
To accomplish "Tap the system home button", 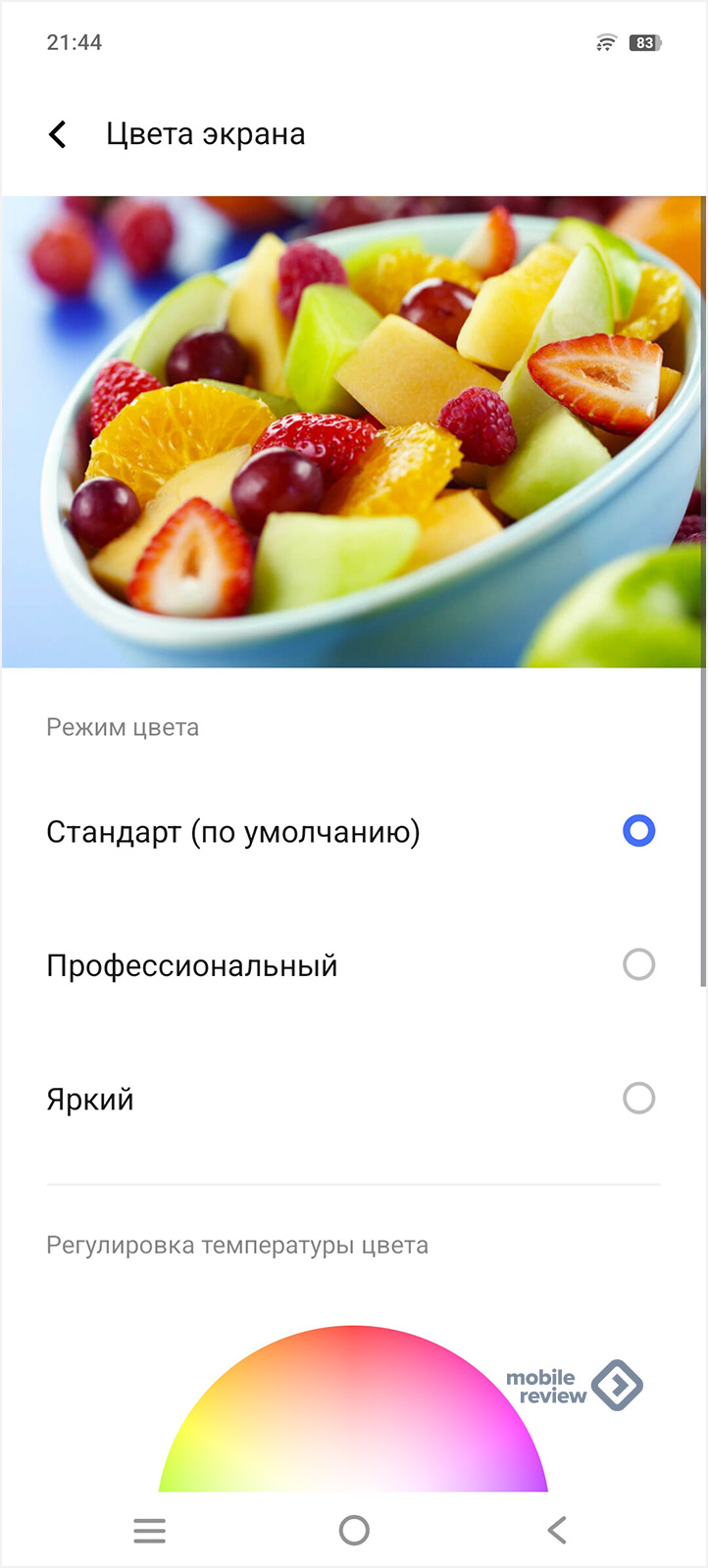I will click(354, 1530).
